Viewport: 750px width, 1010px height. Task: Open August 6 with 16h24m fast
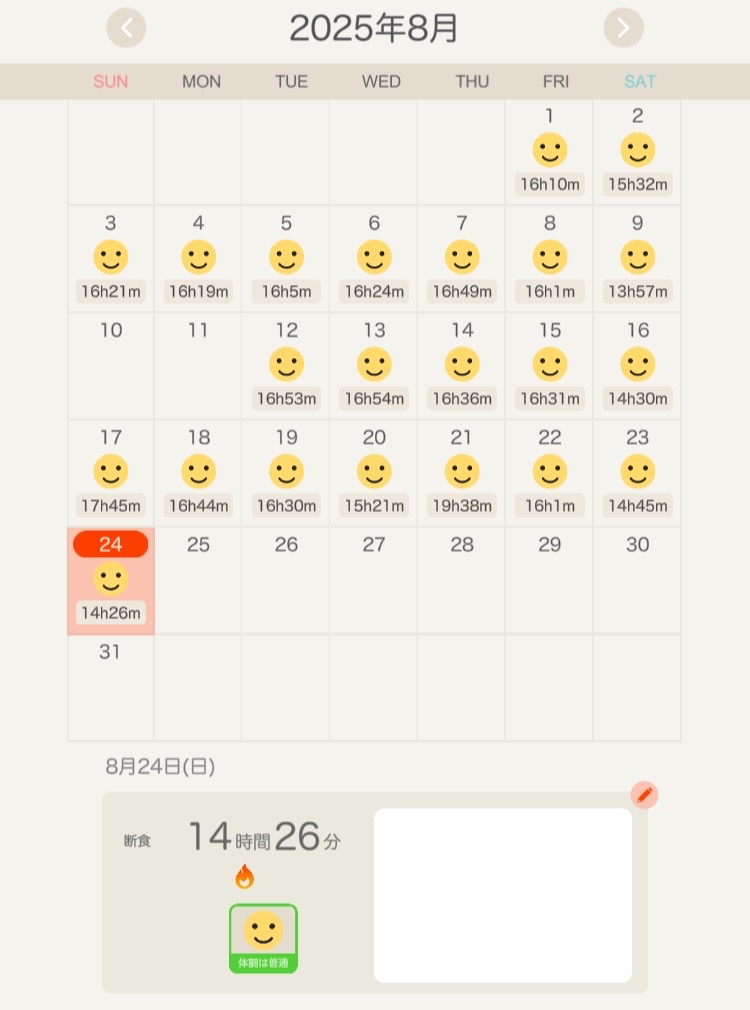(x=374, y=259)
